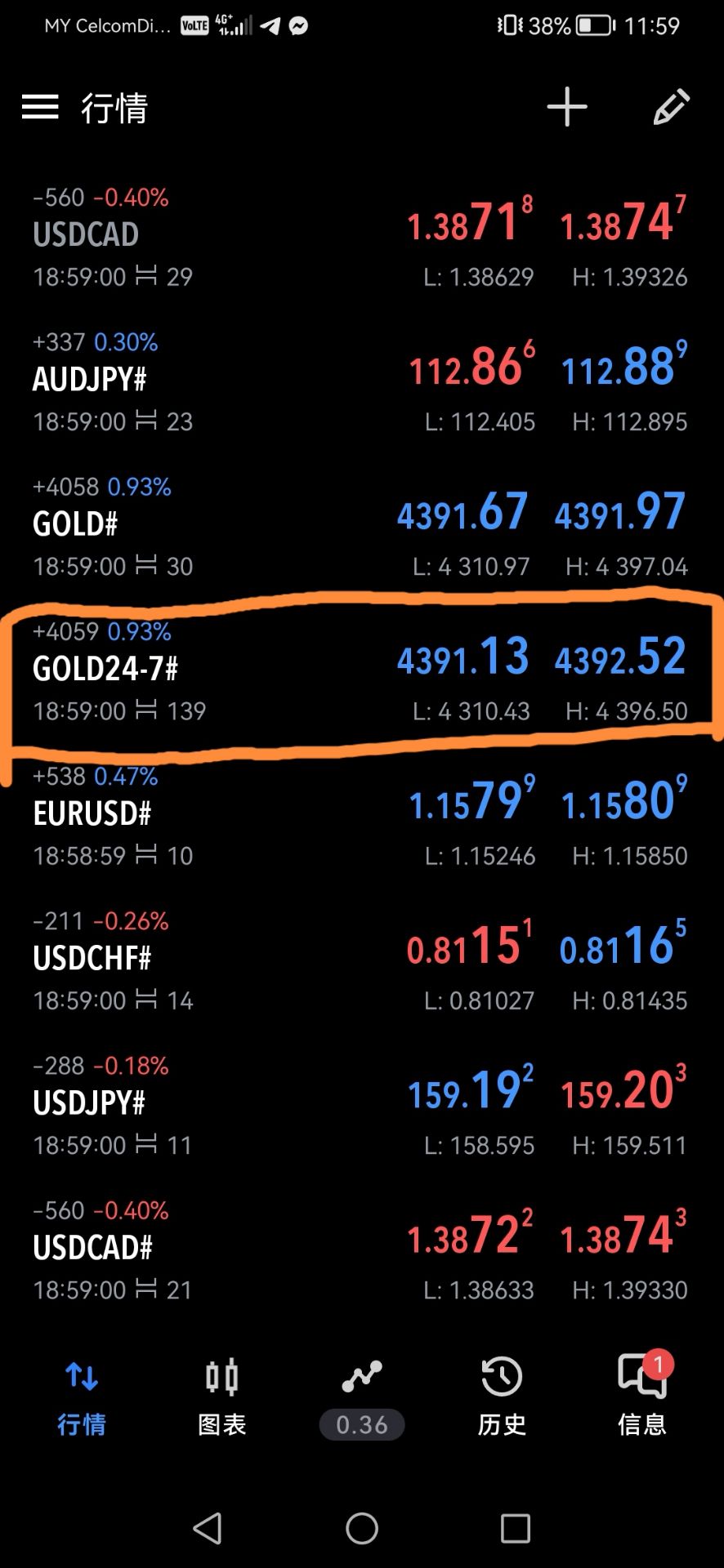
Task: Open the USDCAD quote row without hash
Action: click(x=362, y=237)
